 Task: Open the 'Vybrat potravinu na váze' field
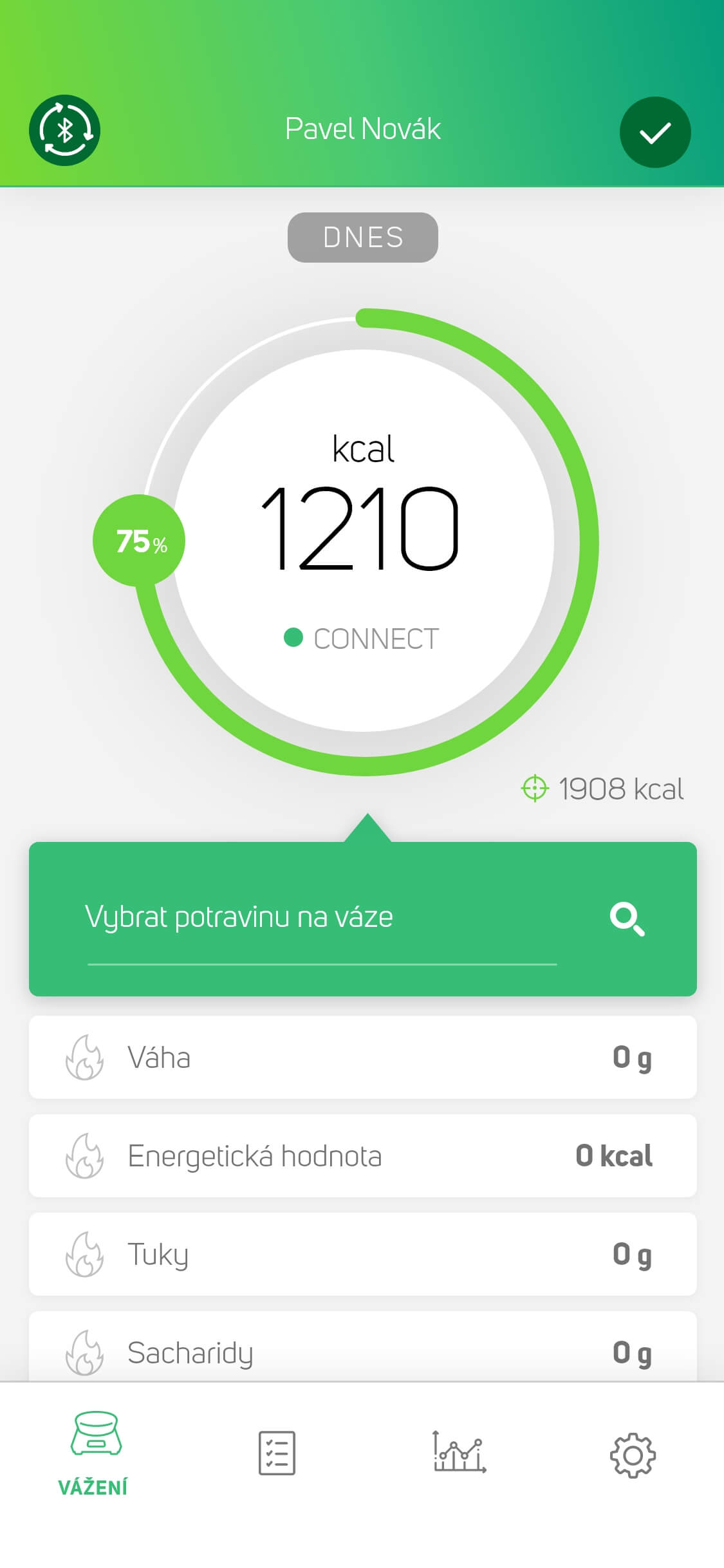point(322,918)
